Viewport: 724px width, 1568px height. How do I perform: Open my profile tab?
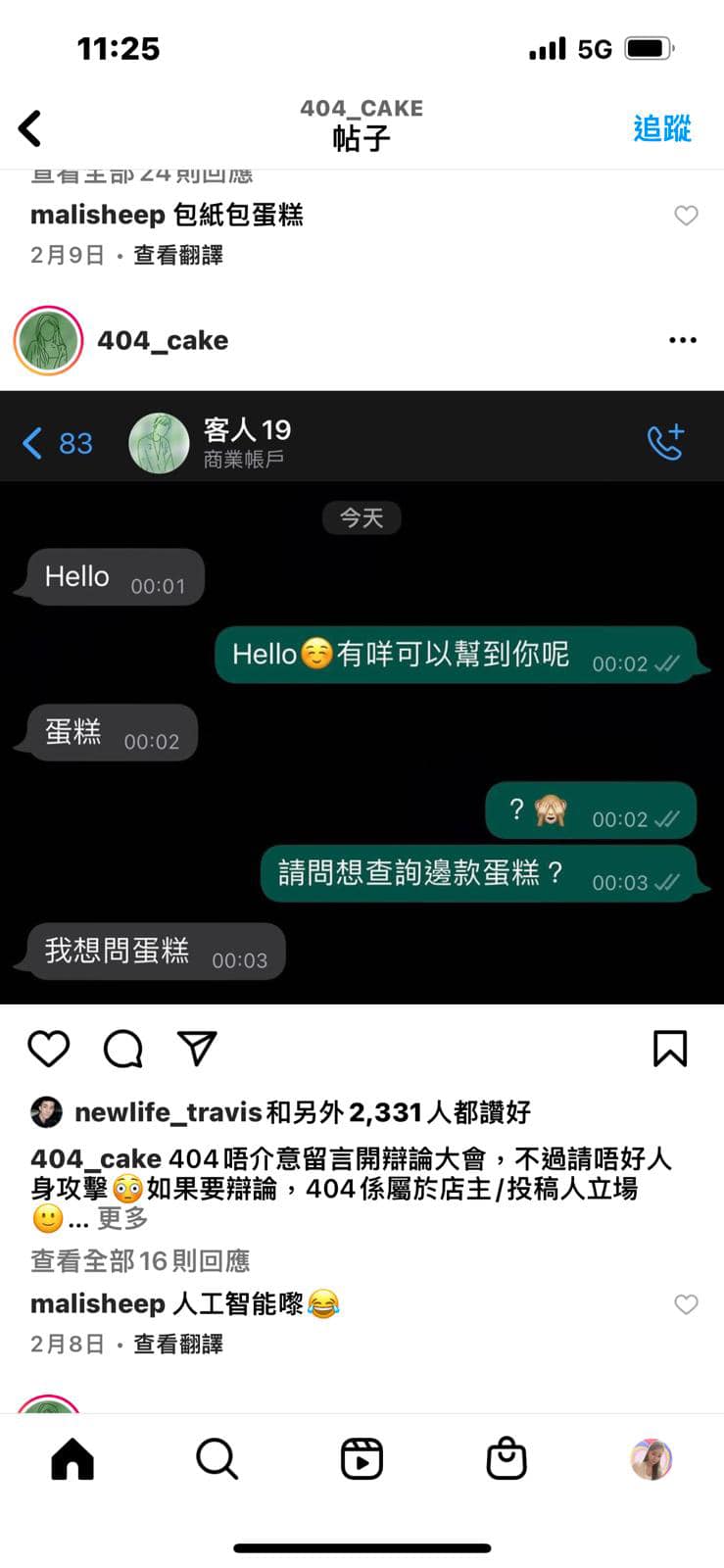[651, 1459]
